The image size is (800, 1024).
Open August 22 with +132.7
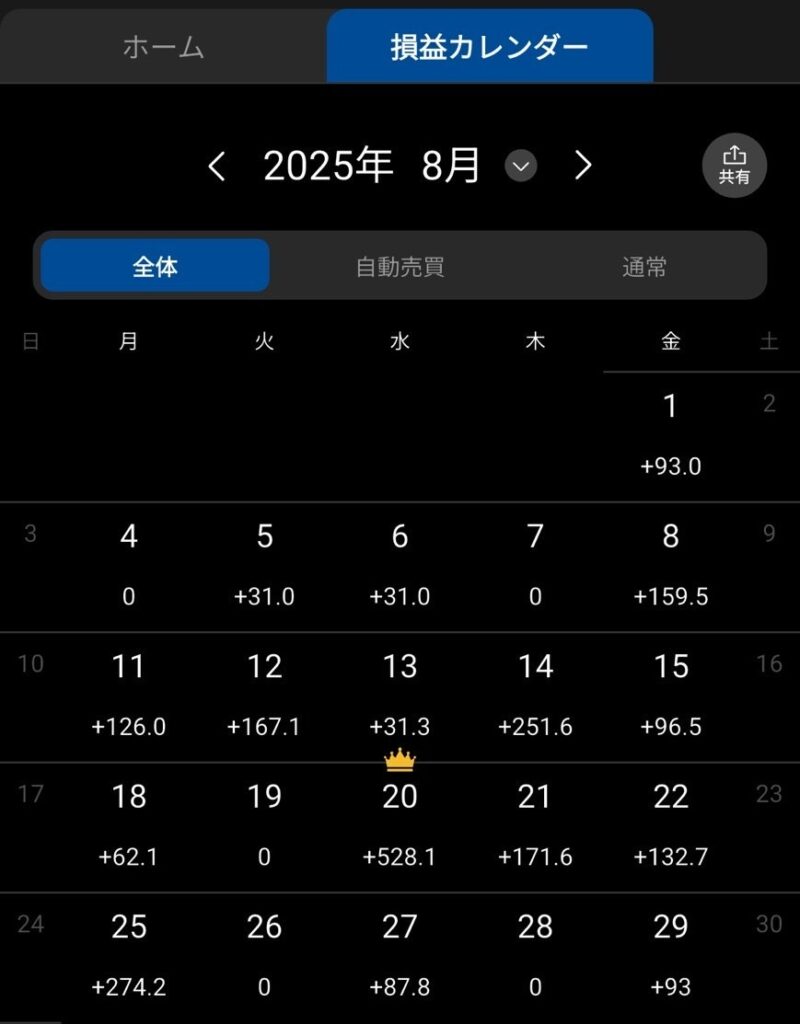pos(671,826)
